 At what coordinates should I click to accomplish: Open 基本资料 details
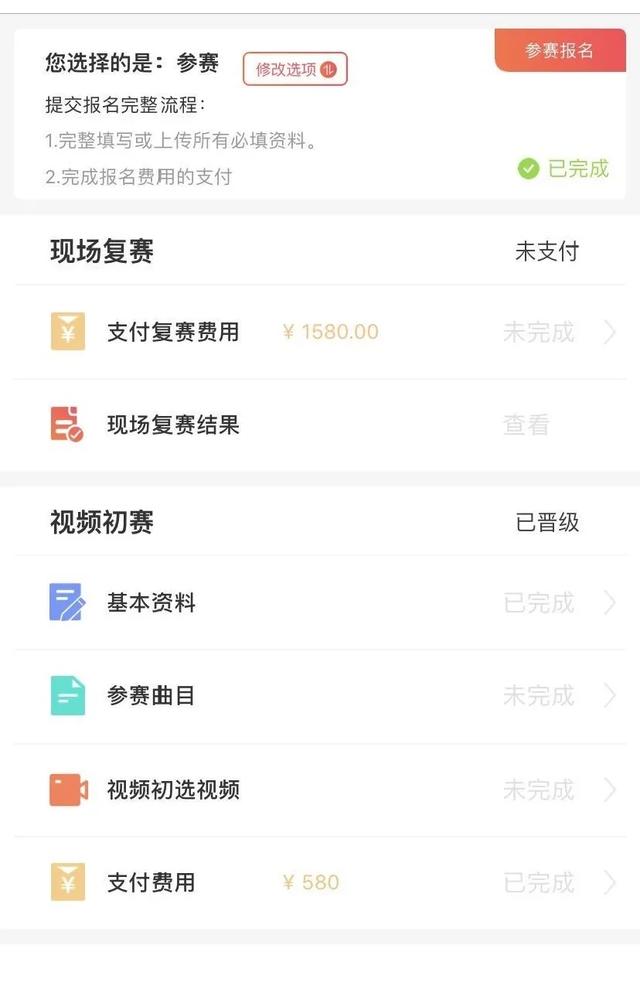320,603
